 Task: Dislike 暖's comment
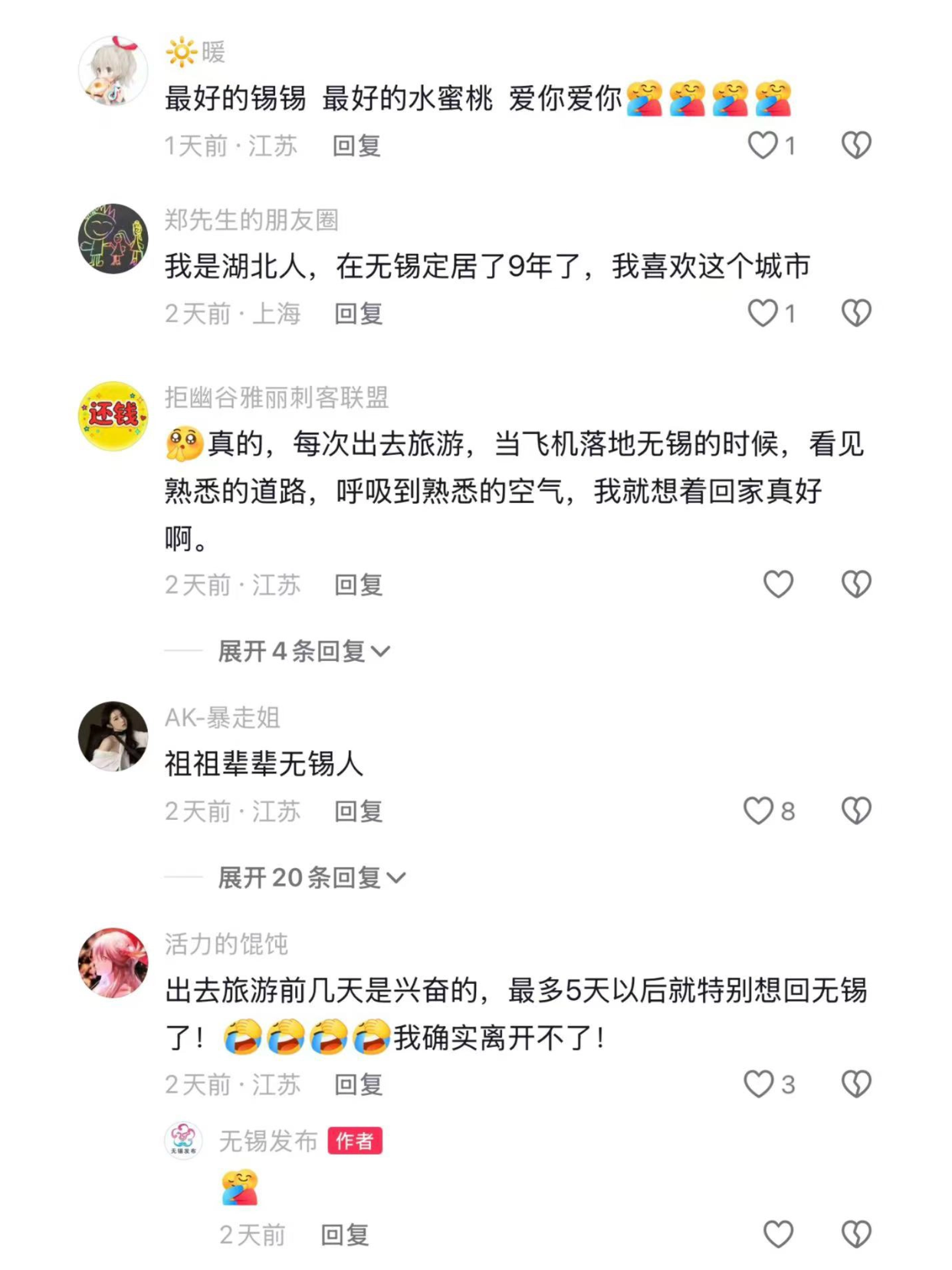point(856,145)
